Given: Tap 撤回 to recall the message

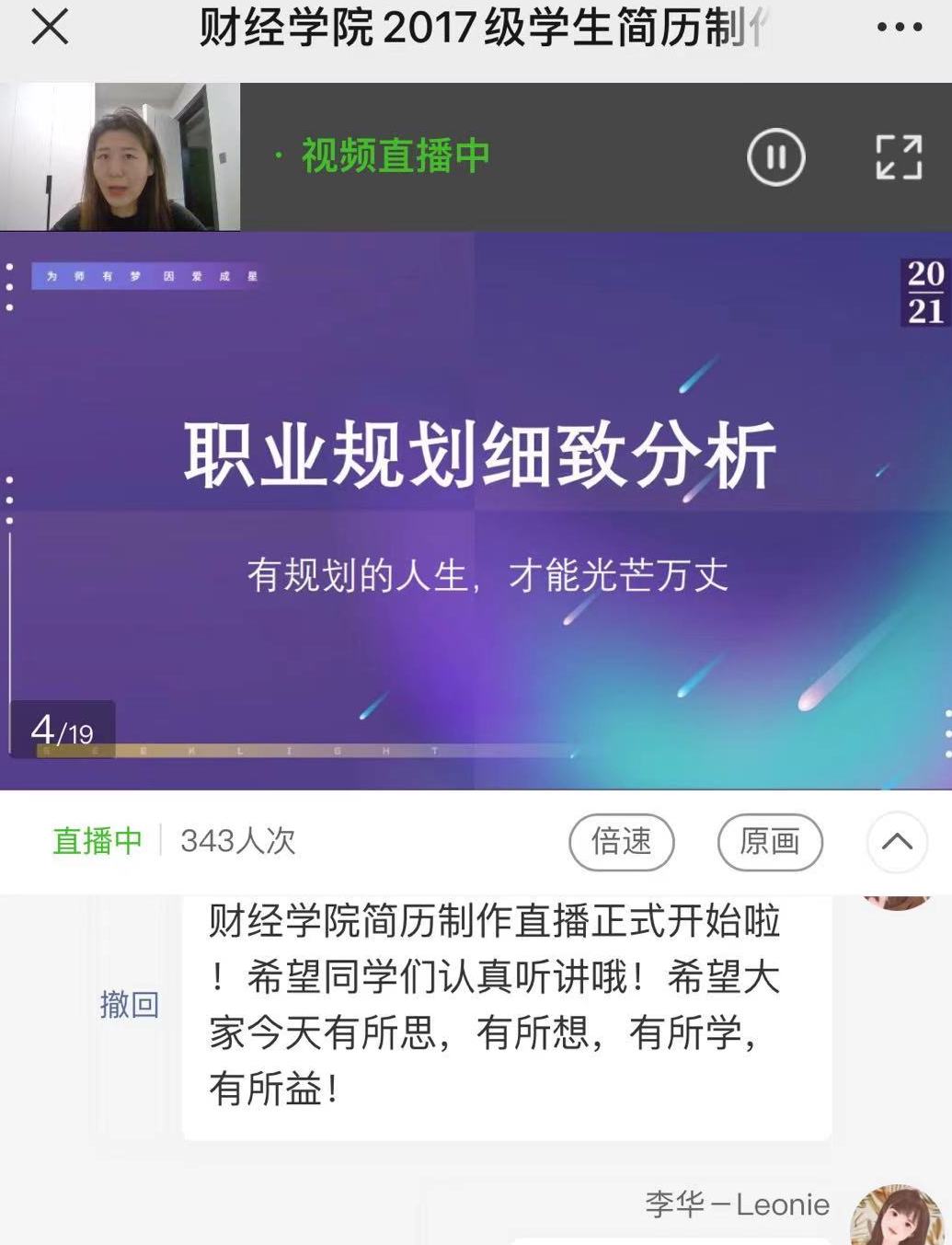Looking at the screenshot, I should [129, 1004].
